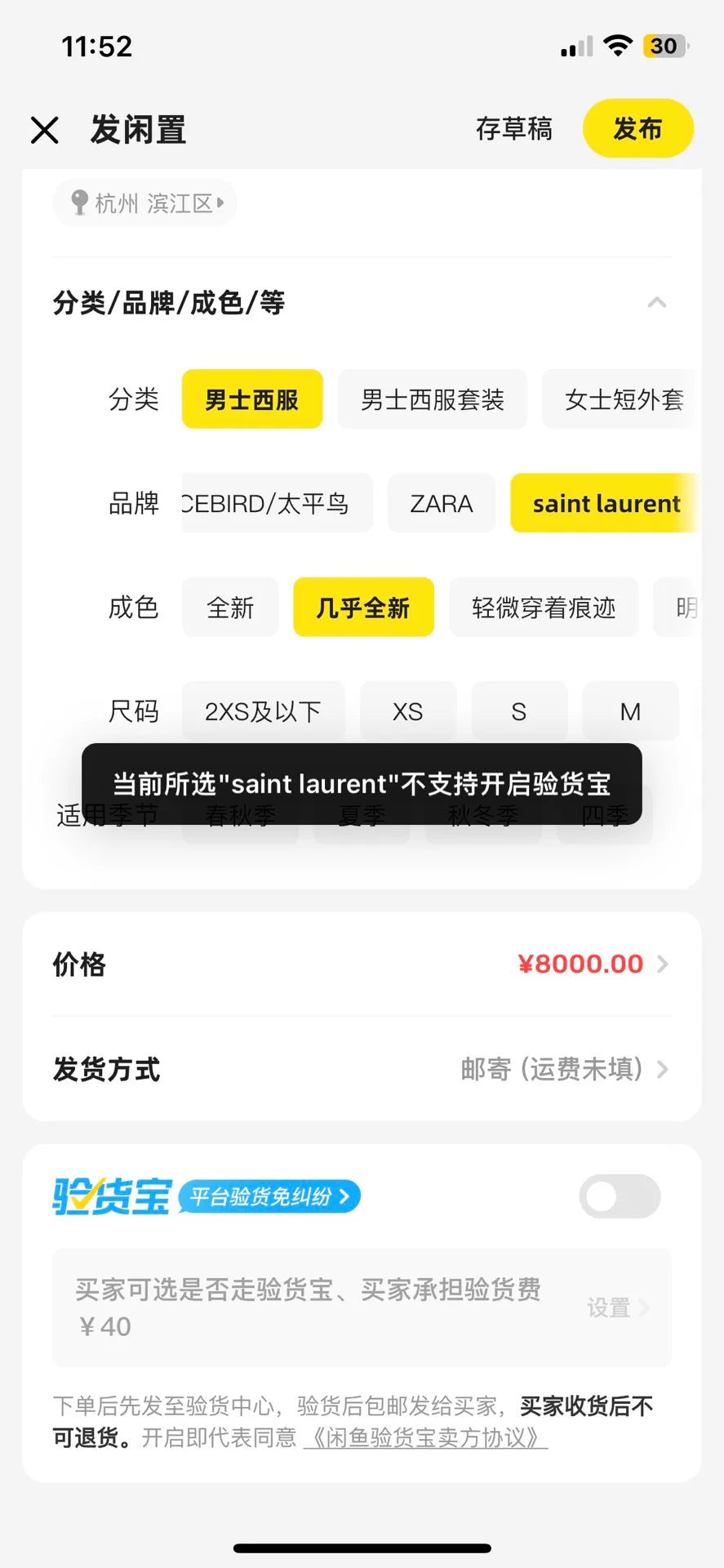Switch brand to ZARA

coord(441,503)
